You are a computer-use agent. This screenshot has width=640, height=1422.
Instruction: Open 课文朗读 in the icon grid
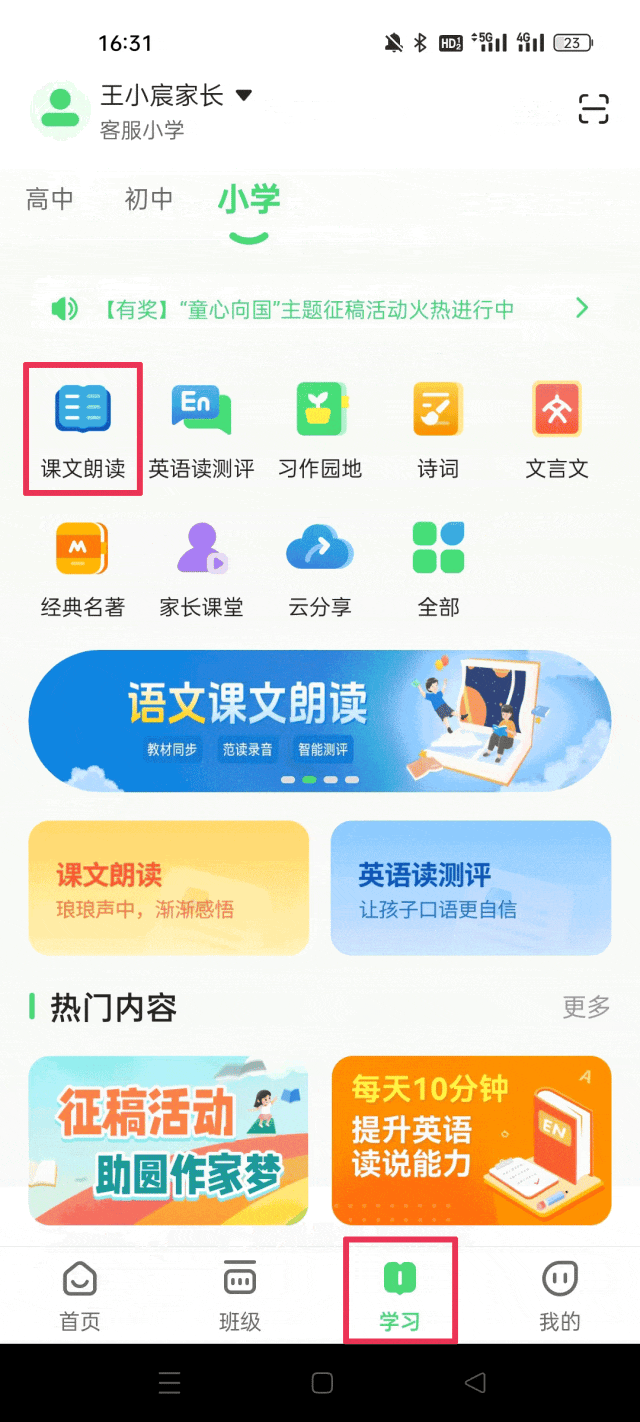tap(83, 428)
